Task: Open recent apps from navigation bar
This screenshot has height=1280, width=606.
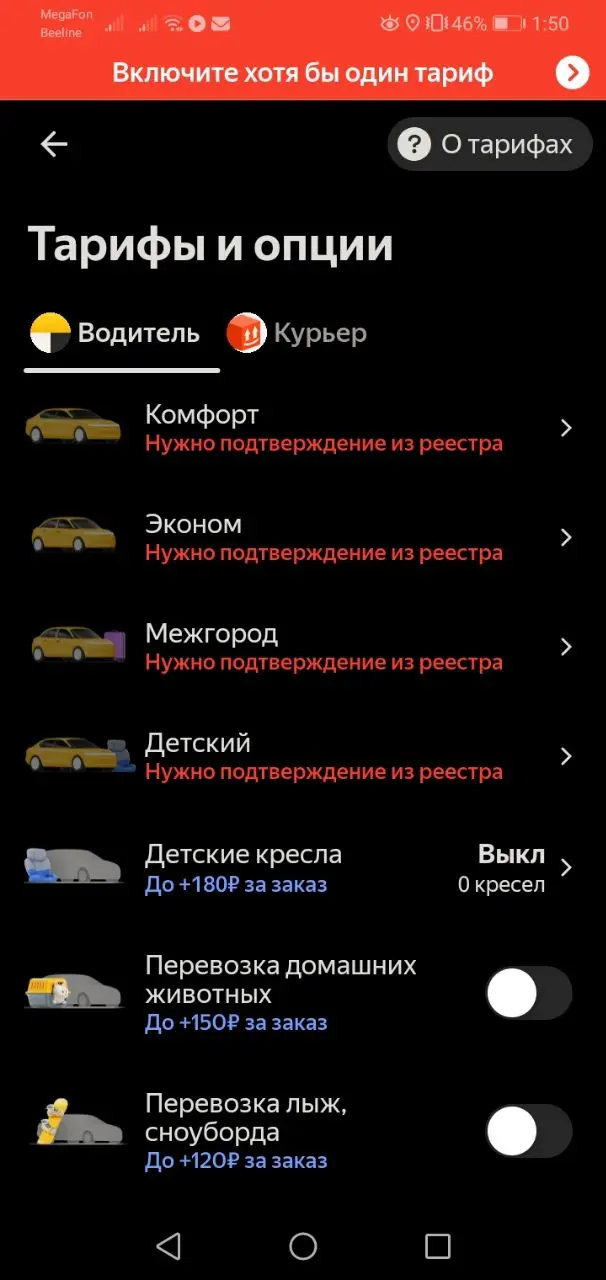Action: point(437,1246)
